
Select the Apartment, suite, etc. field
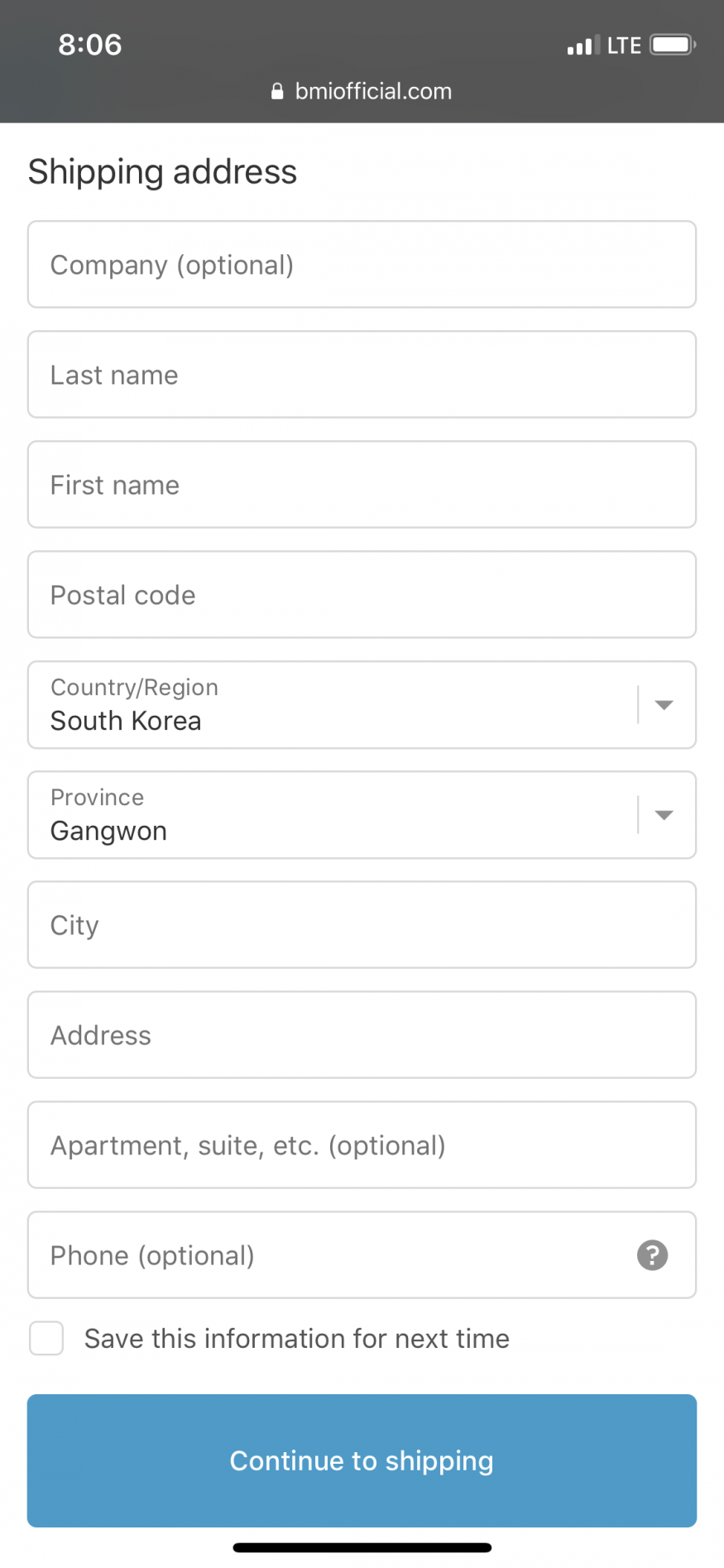(x=362, y=1145)
